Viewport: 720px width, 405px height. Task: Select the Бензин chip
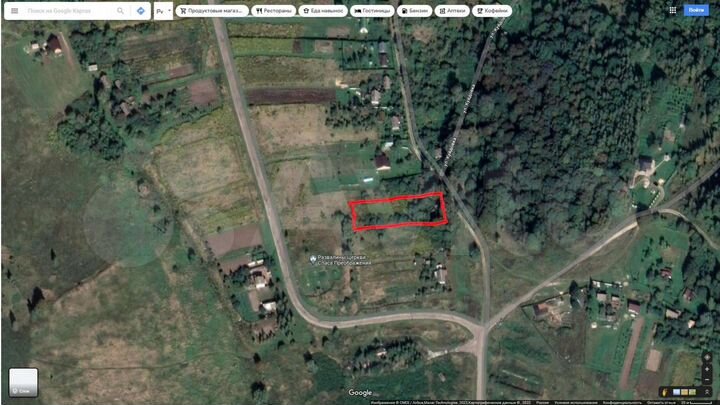(x=417, y=11)
